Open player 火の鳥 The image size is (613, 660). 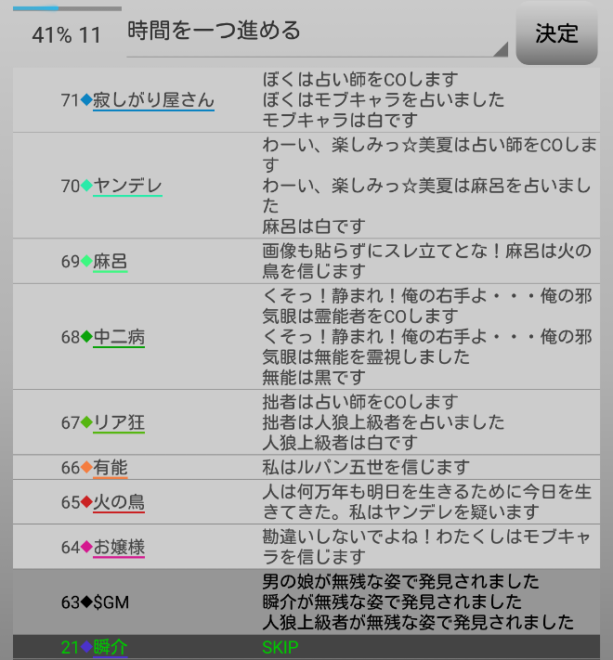(119, 502)
